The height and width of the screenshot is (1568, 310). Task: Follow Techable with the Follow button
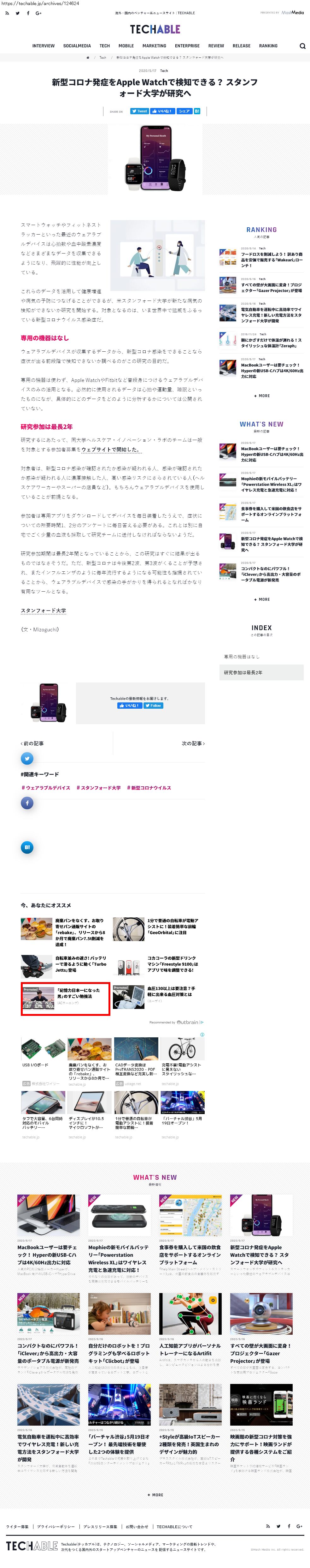(153, 706)
